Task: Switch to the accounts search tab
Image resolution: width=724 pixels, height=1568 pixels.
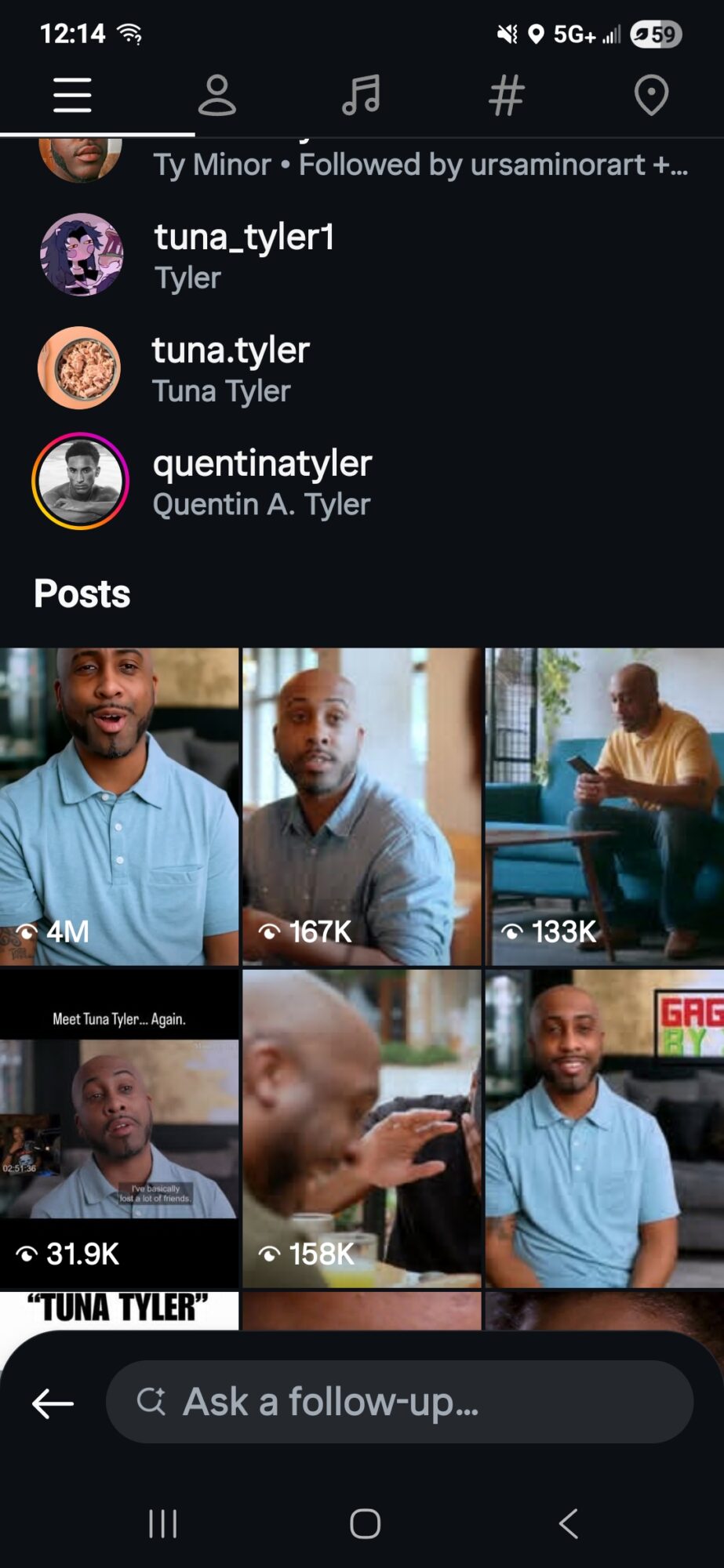Action: click(x=216, y=96)
